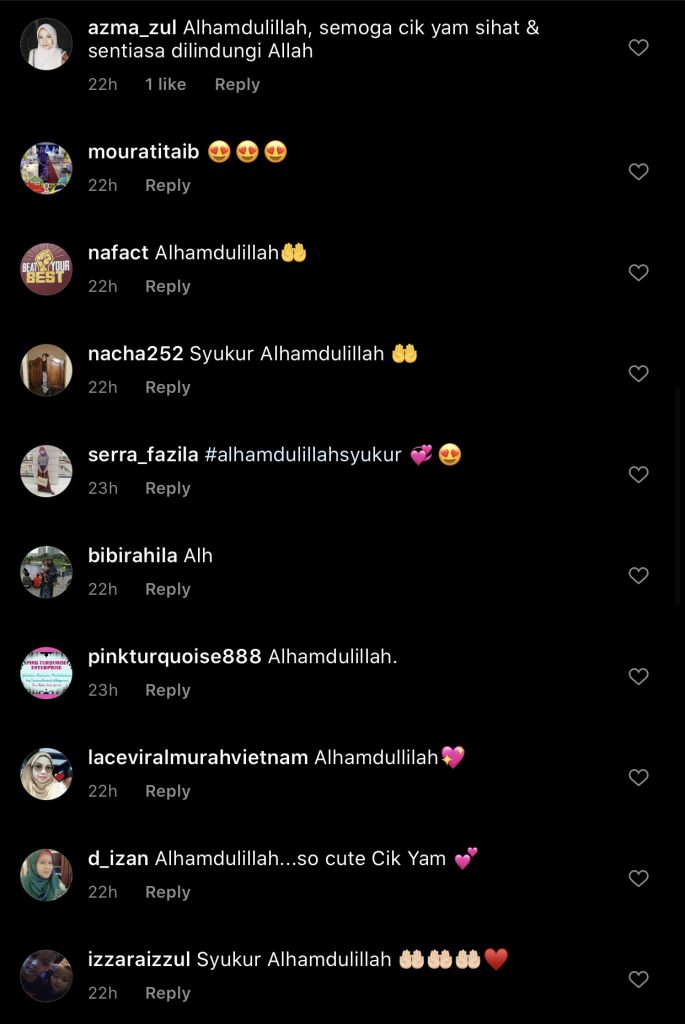The height and width of the screenshot is (1024, 685).
Task: Reply to mouratitaib's comment
Action: 167,185
